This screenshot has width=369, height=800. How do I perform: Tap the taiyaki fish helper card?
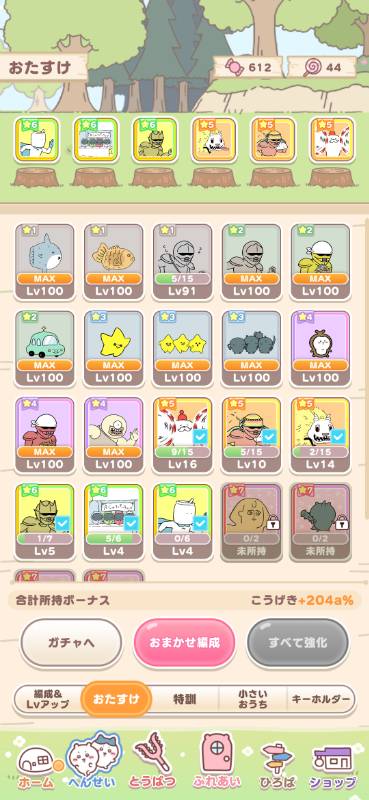114,262
